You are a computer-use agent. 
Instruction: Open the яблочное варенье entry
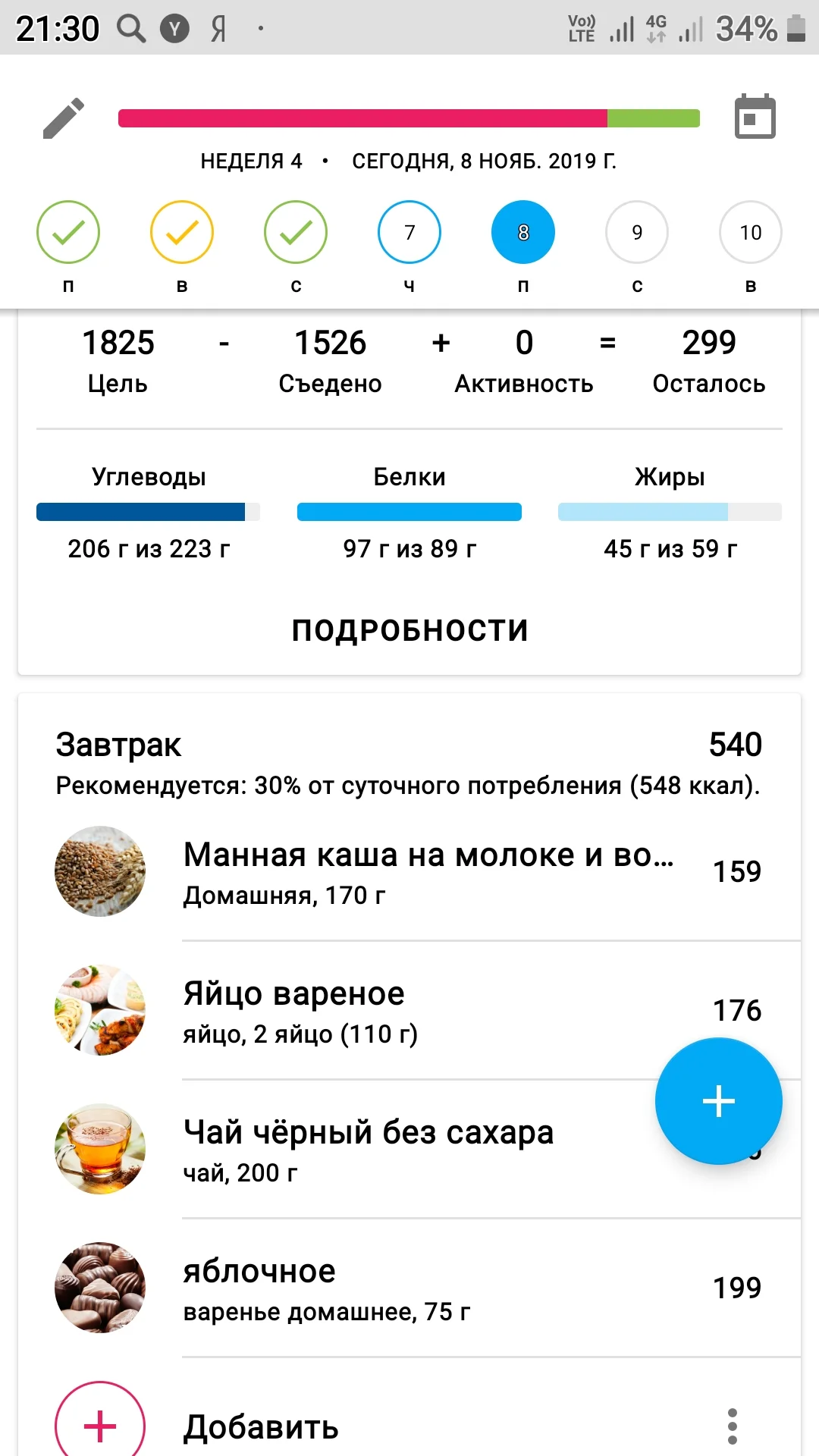pyautogui.click(x=409, y=1288)
